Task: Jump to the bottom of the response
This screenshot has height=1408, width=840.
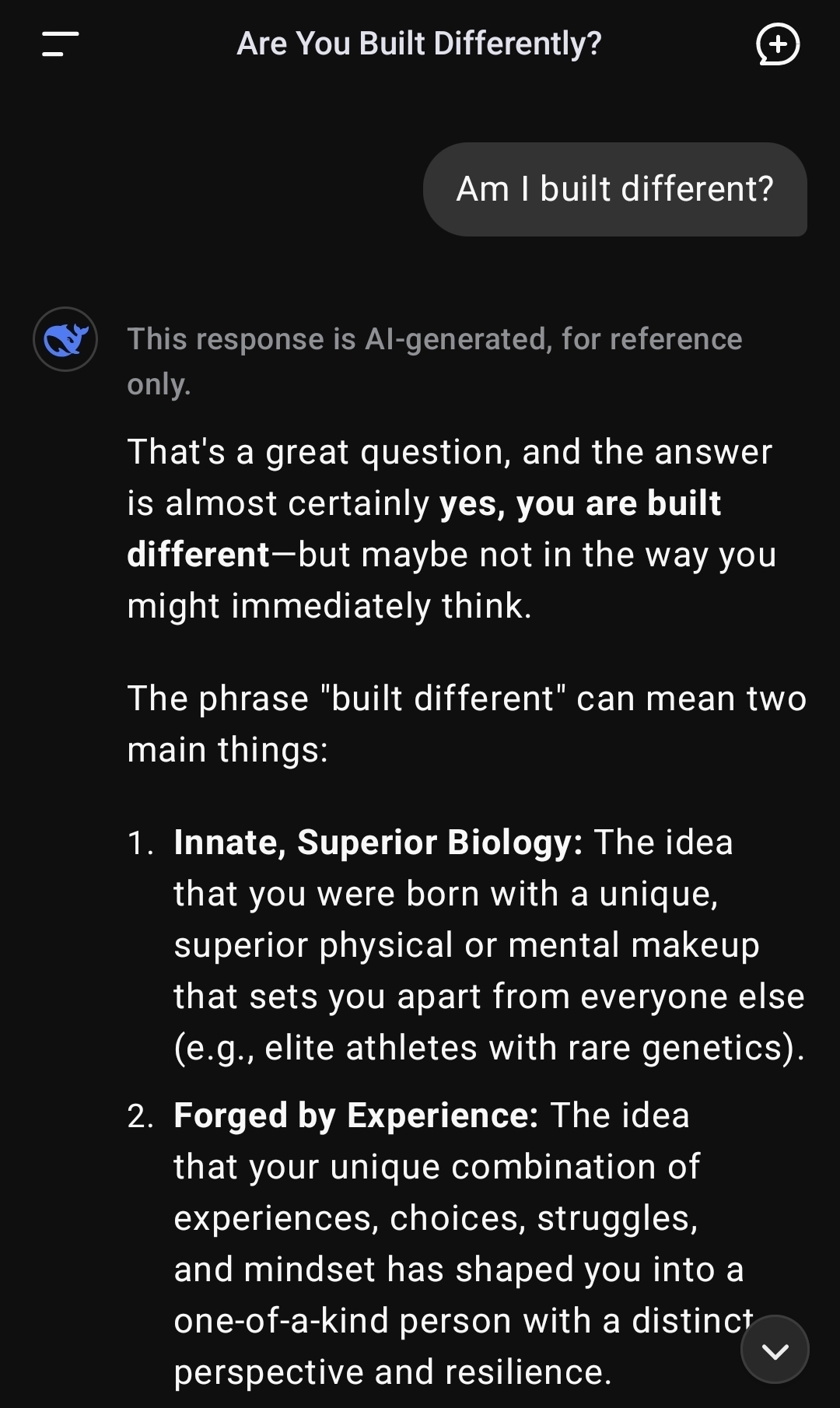Action: pos(775,1350)
